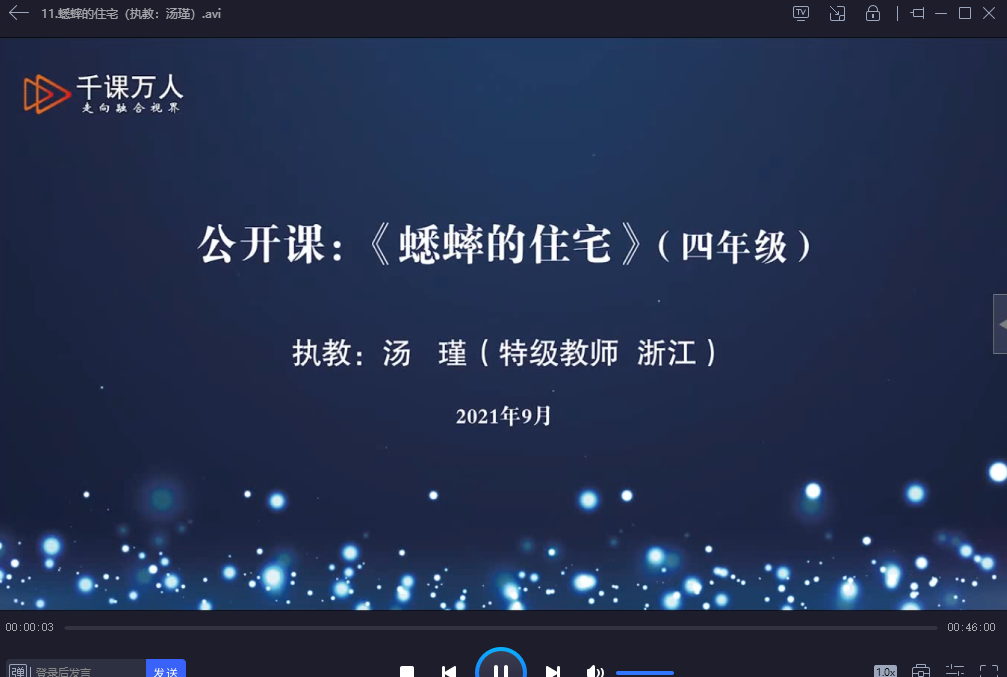Skip to the next video
This screenshot has height=677, width=1007.
[x=552, y=671]
